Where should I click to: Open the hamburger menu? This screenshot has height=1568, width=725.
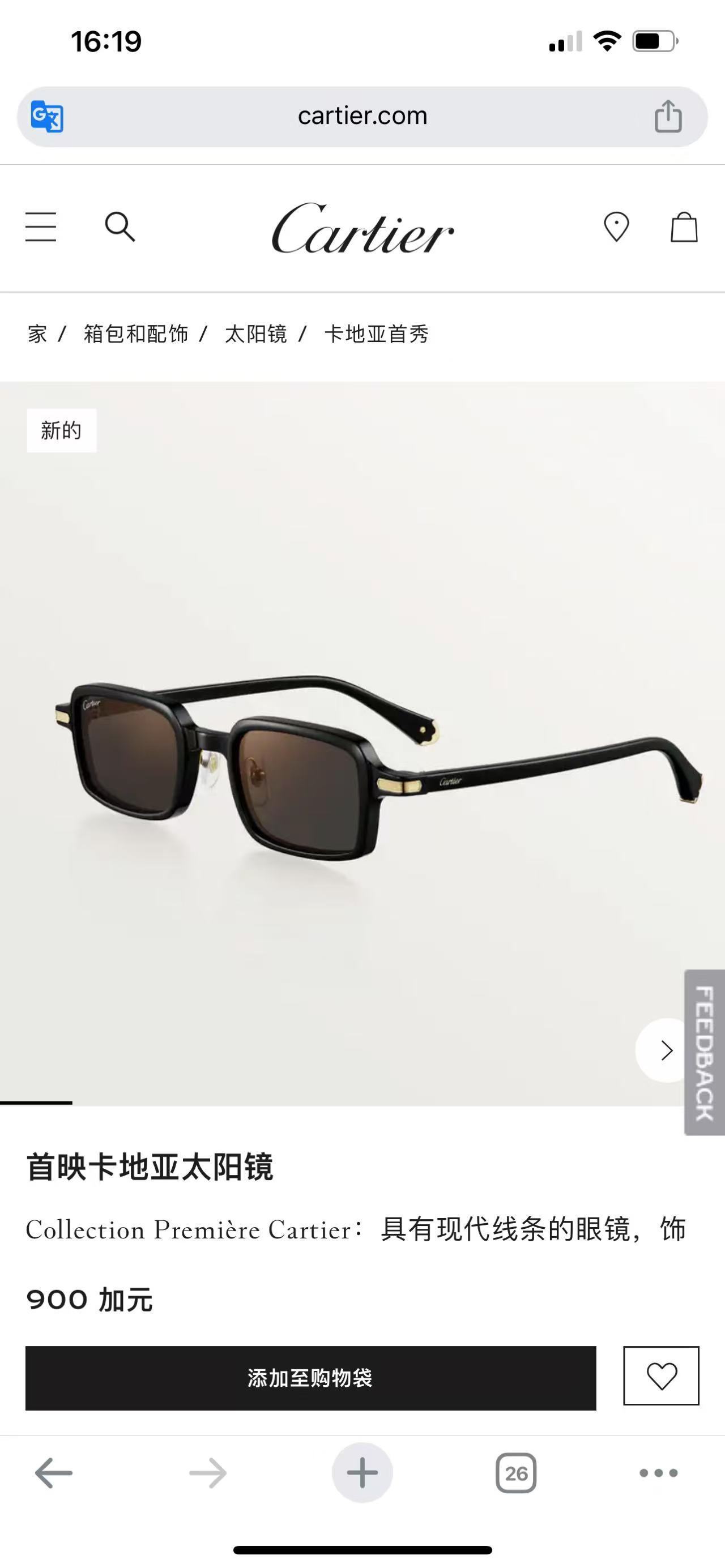[x=41, y=227]
